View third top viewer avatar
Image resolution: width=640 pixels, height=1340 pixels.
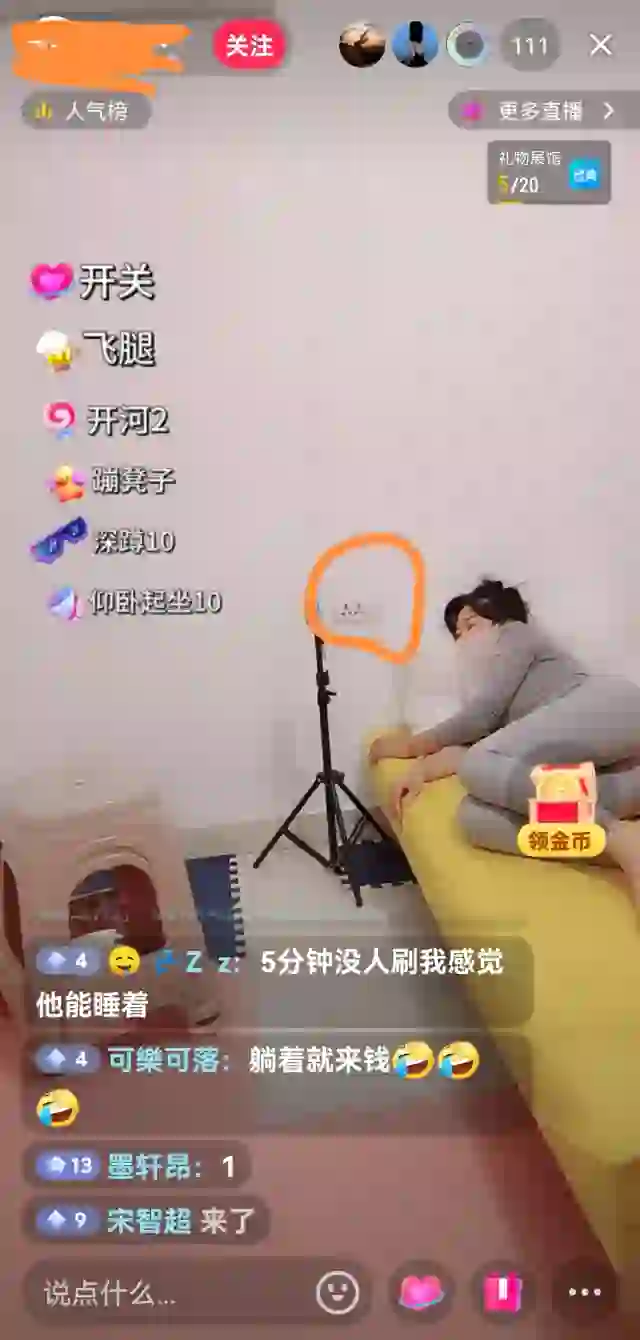[x=468, y=45]
